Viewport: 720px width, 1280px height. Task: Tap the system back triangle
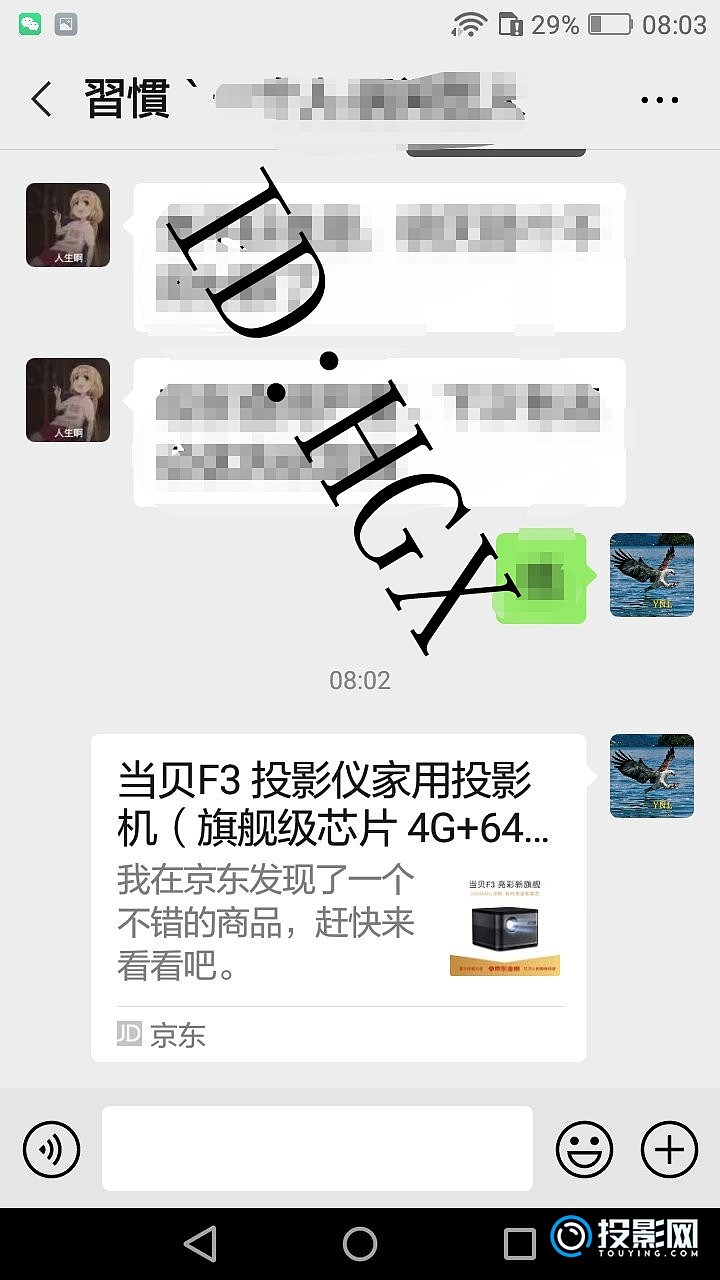[x=201, y=1244]
